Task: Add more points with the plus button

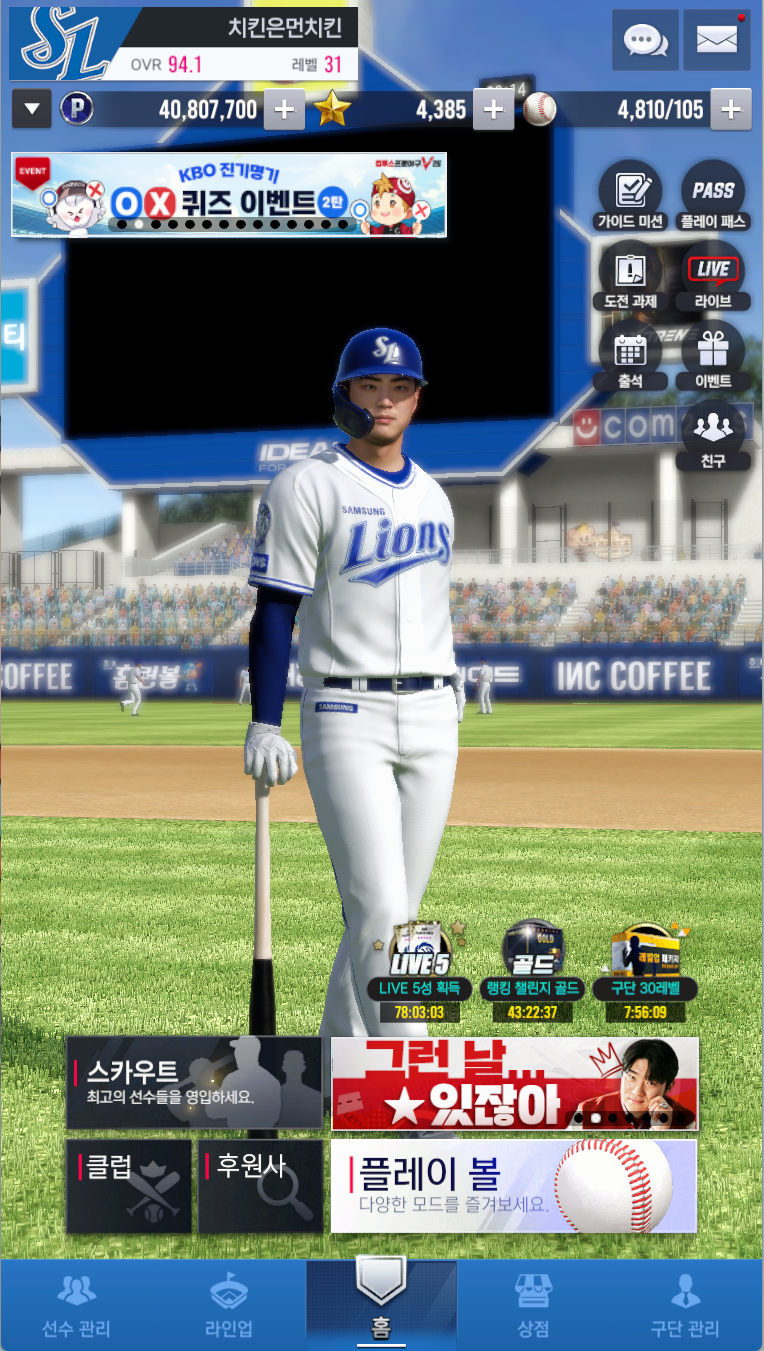Action: 284,110
